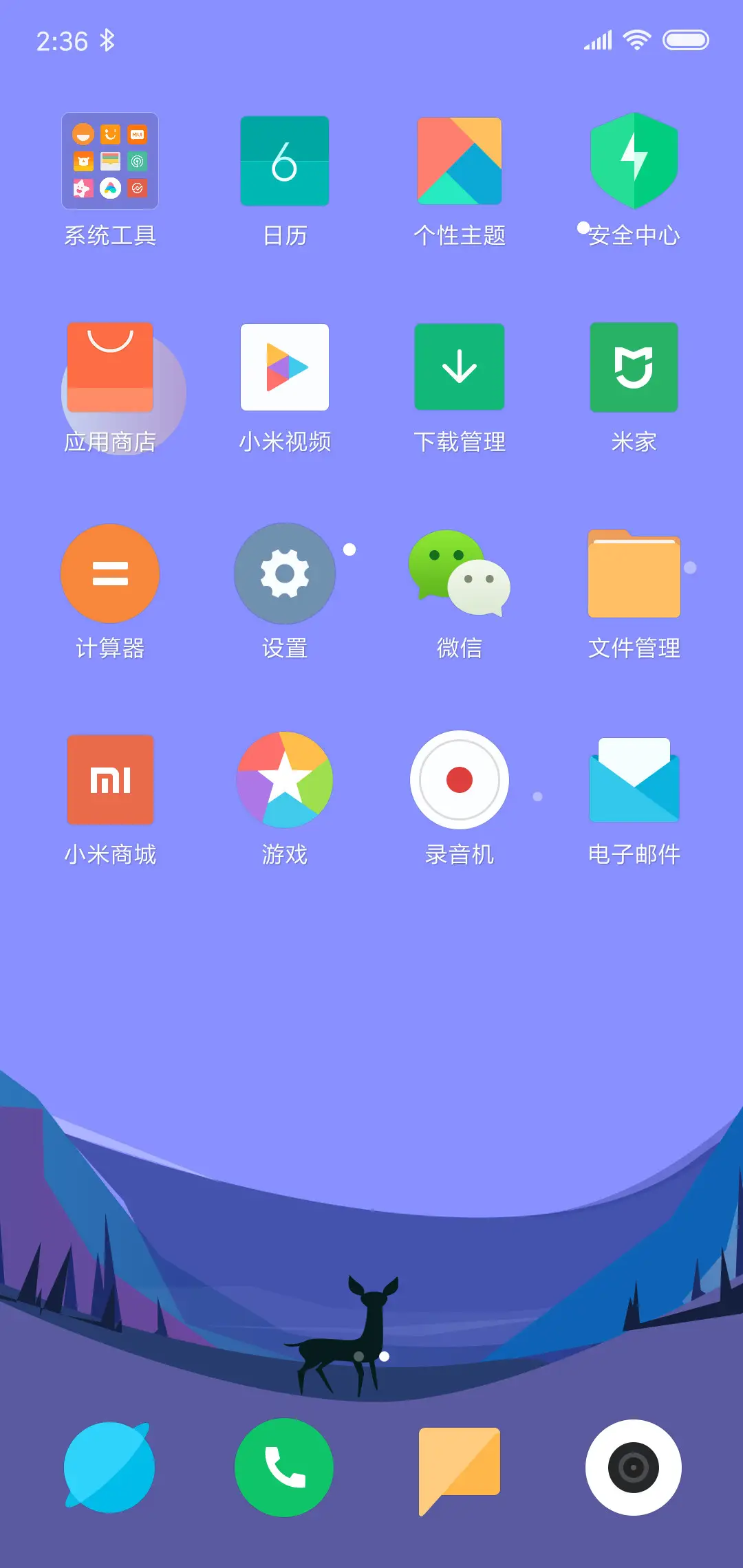Open the File Manager (文件管理)
743x1568 pixels.
click(634, 573)
